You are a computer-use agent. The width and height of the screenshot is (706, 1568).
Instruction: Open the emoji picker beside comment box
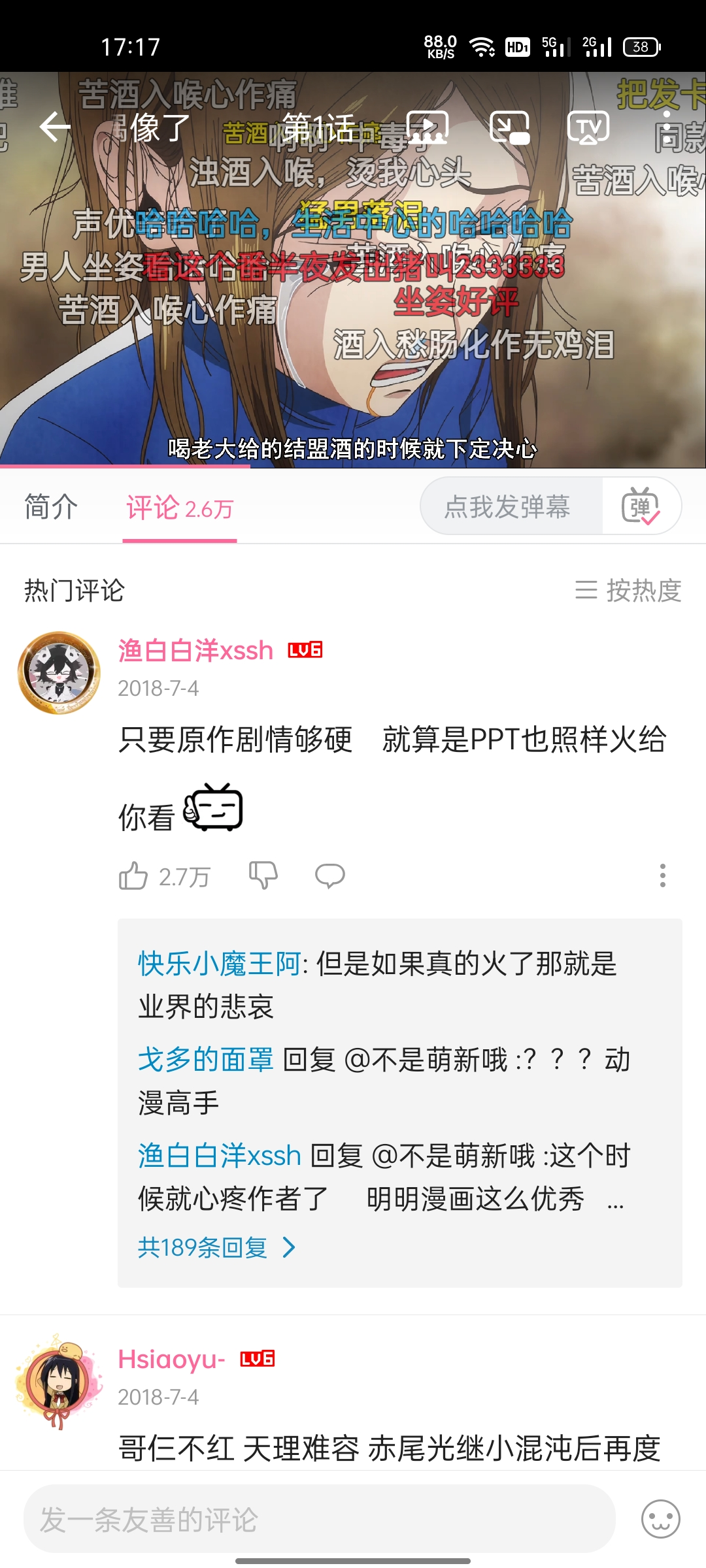point(660,1519)
